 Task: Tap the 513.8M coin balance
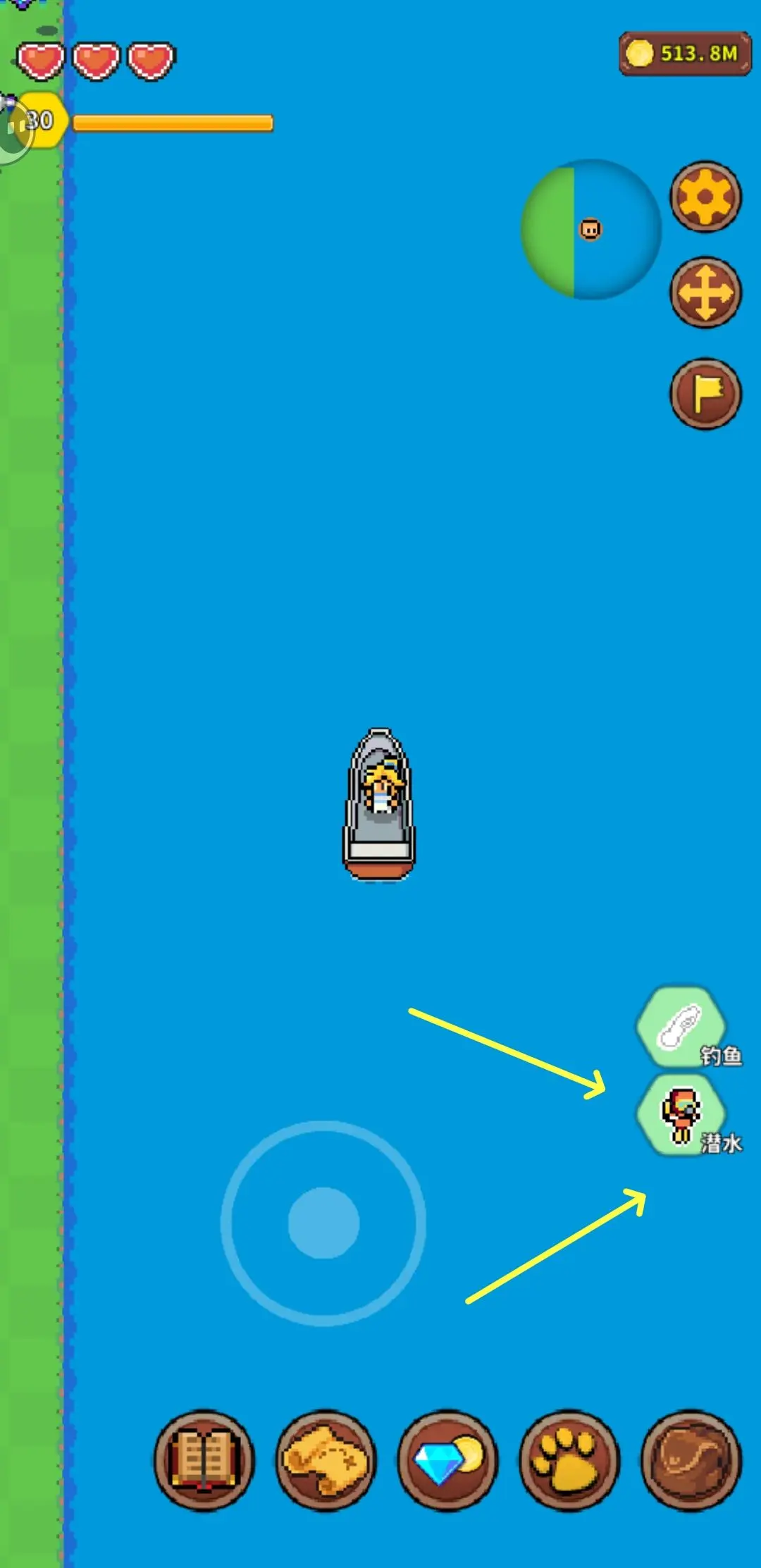[x=685, y=54]
